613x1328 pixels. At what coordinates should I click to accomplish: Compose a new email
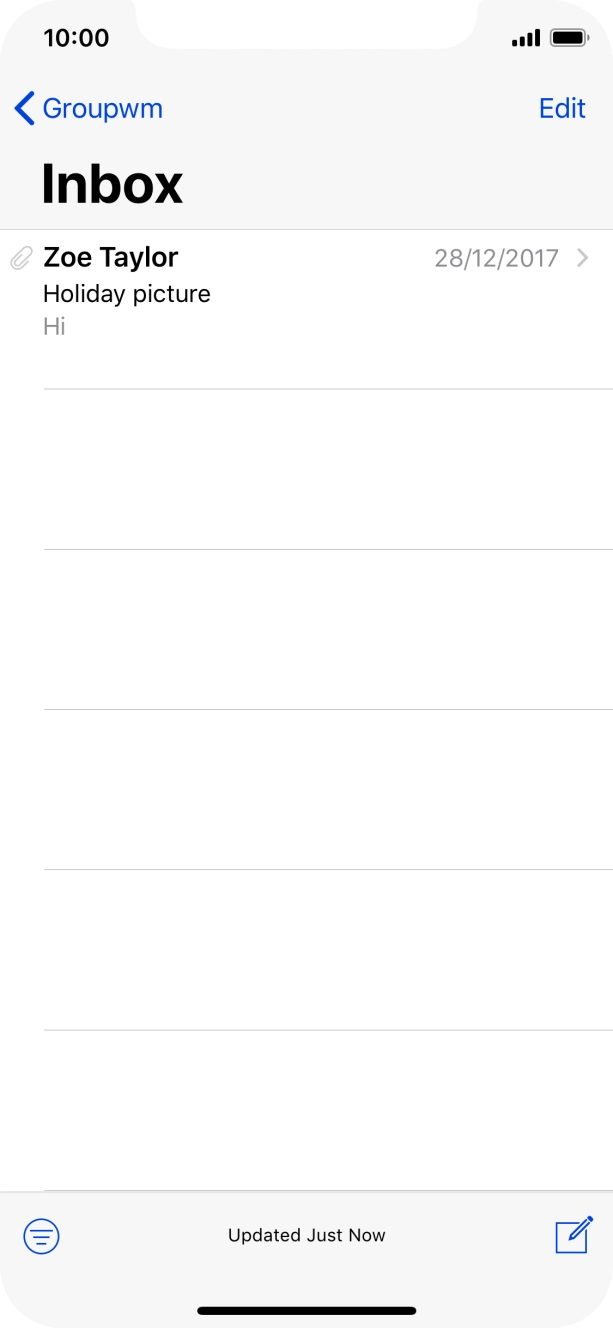574,1235
